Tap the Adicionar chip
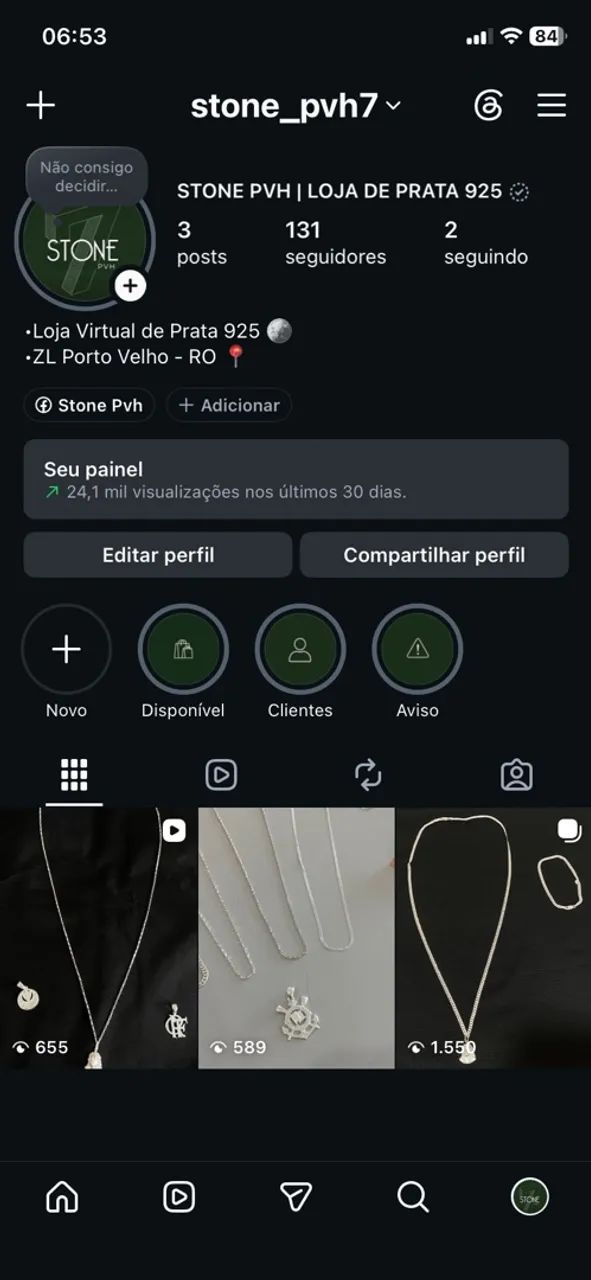 pos(229,405)
